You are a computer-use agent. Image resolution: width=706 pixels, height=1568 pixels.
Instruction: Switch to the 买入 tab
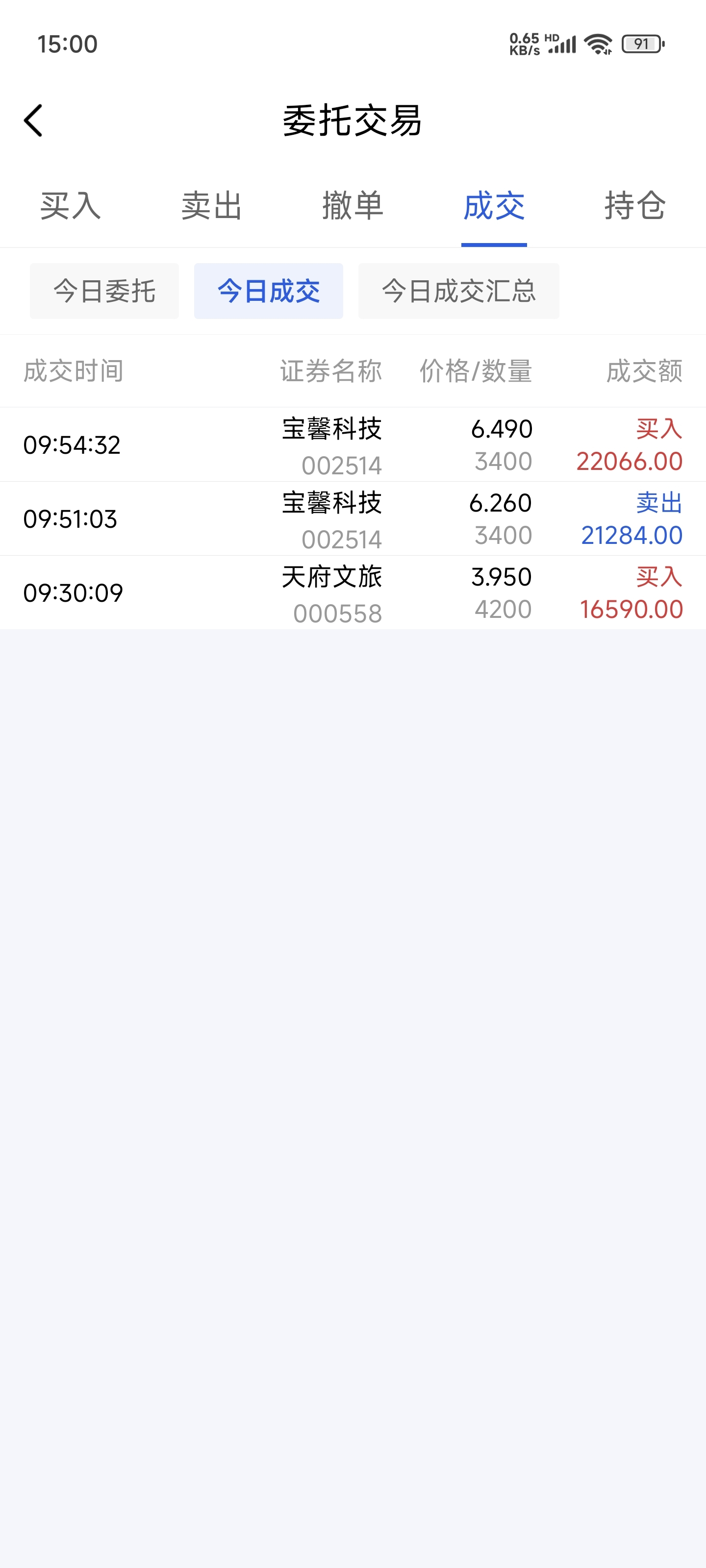click(x=71, y=206)
